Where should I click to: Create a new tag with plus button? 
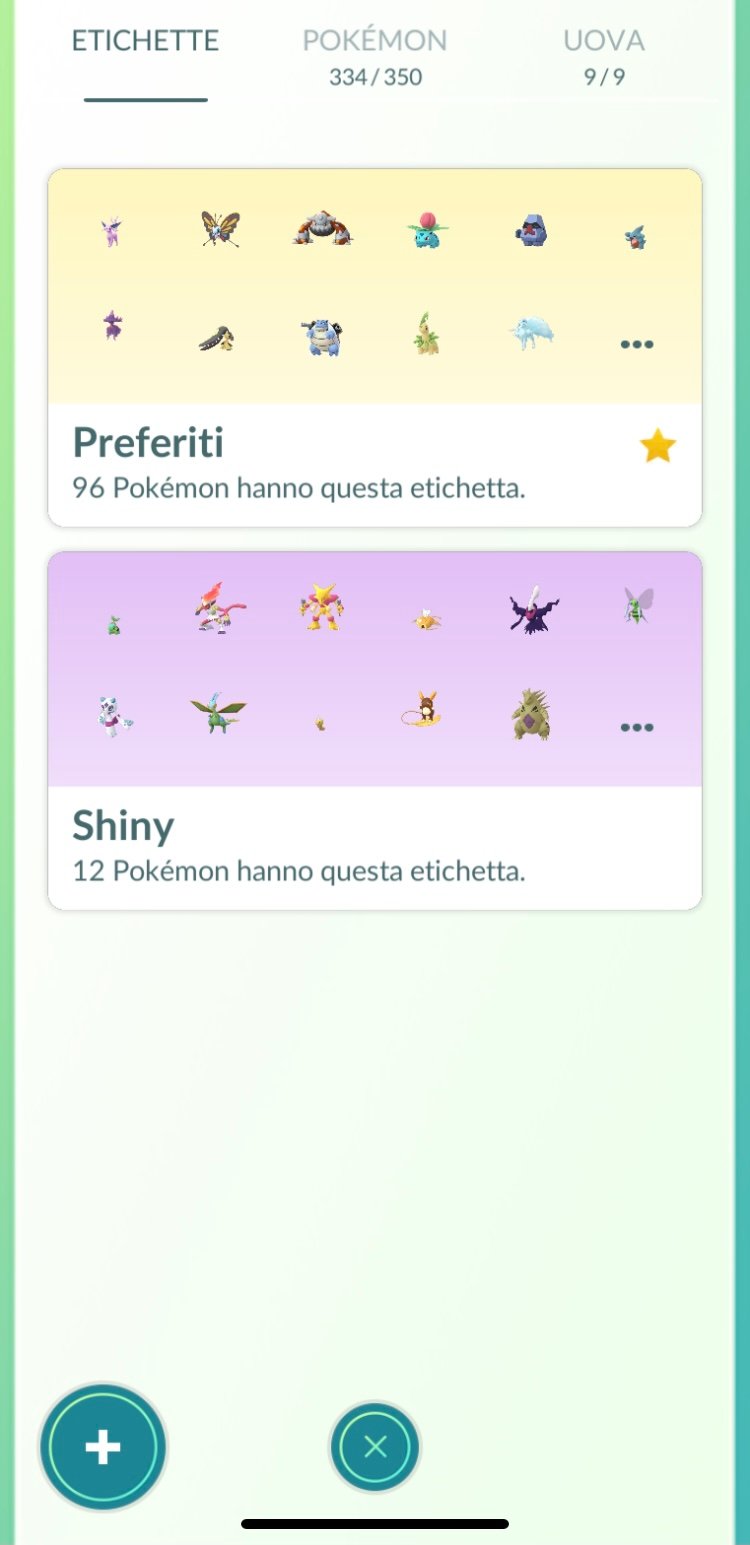click(103, 1447)
